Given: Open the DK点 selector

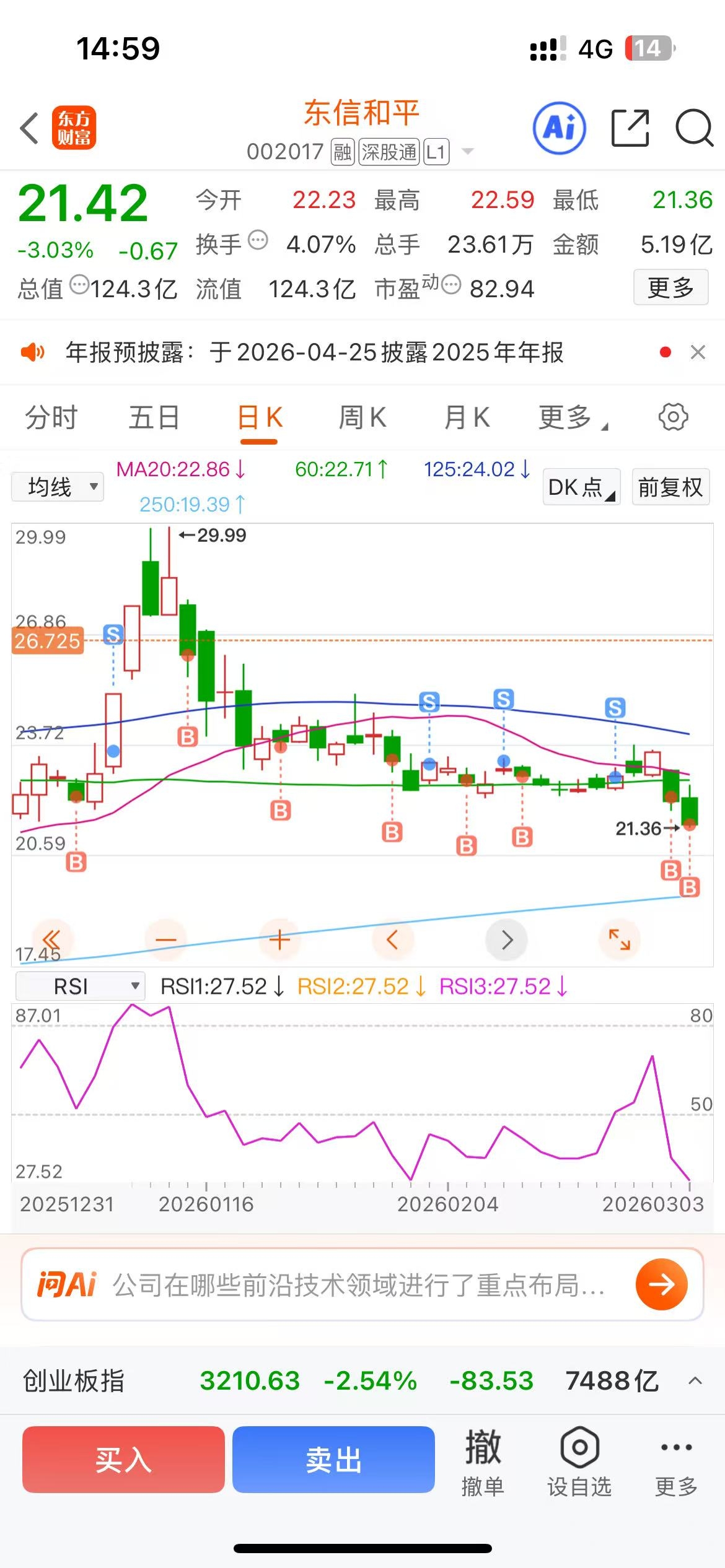Looking at the screenshot, I should 581,487.
